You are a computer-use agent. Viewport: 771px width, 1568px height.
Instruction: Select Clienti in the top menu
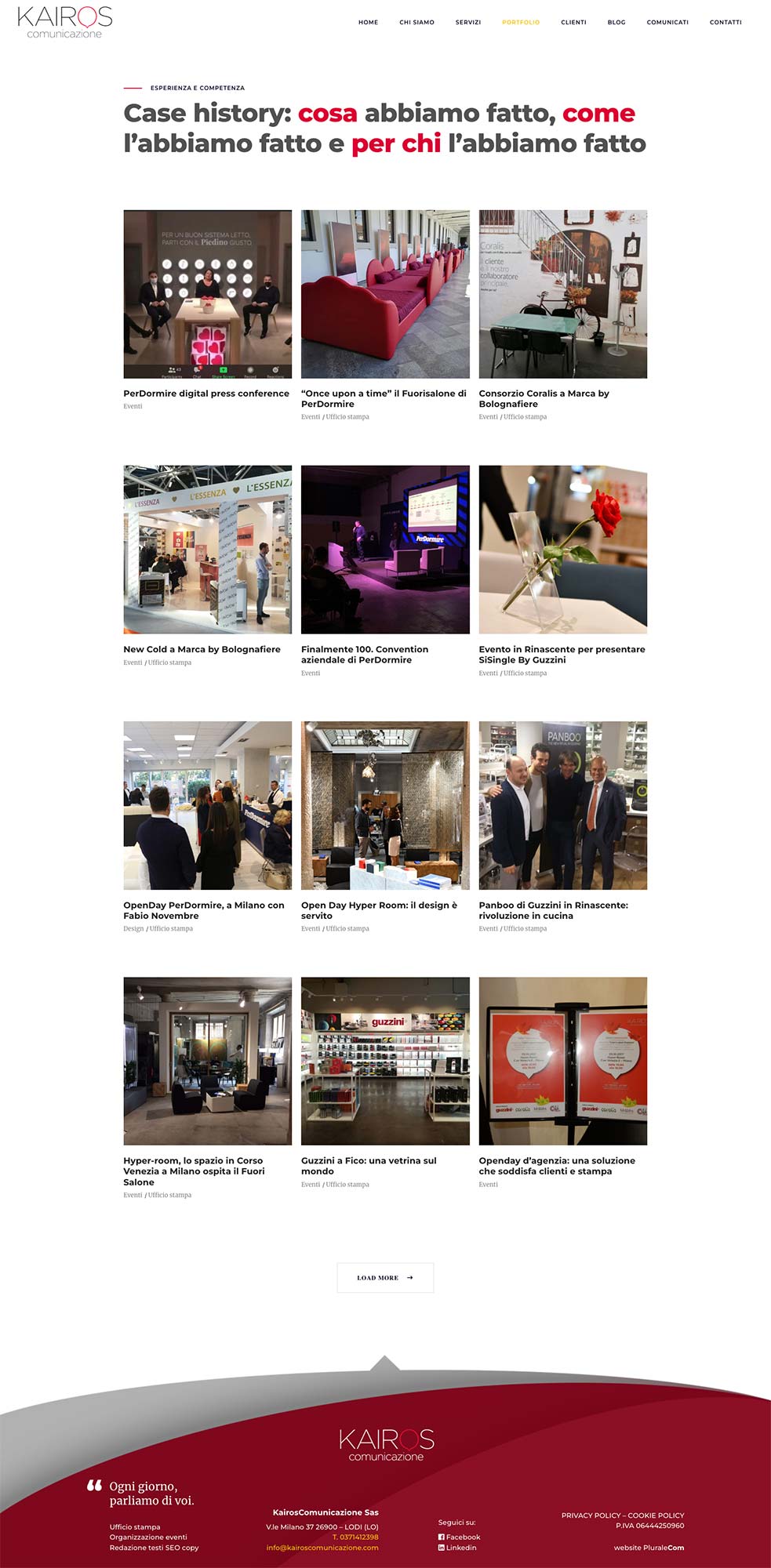[x=573, y=22]
